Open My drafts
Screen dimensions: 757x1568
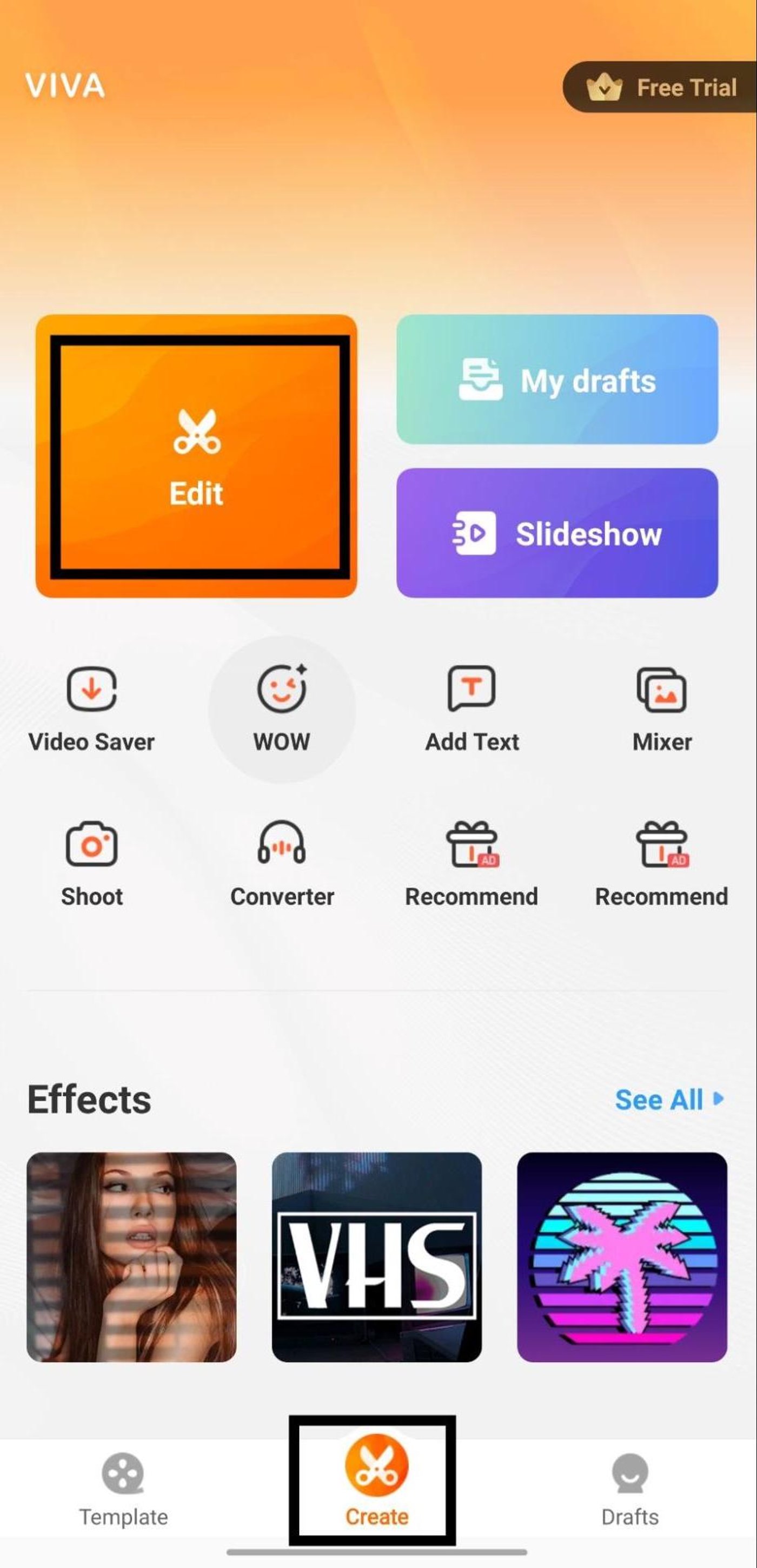[557, 380]
